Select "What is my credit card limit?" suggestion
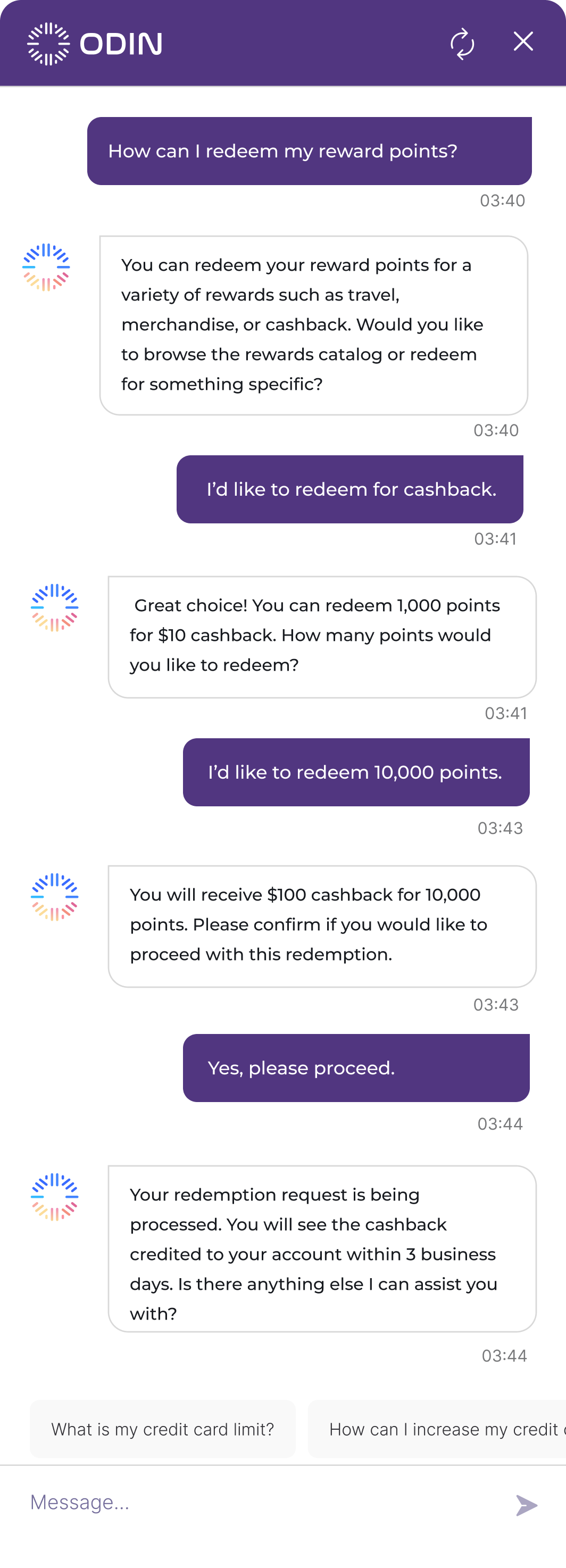The image size is (566, 1568). pos(162,1429)
